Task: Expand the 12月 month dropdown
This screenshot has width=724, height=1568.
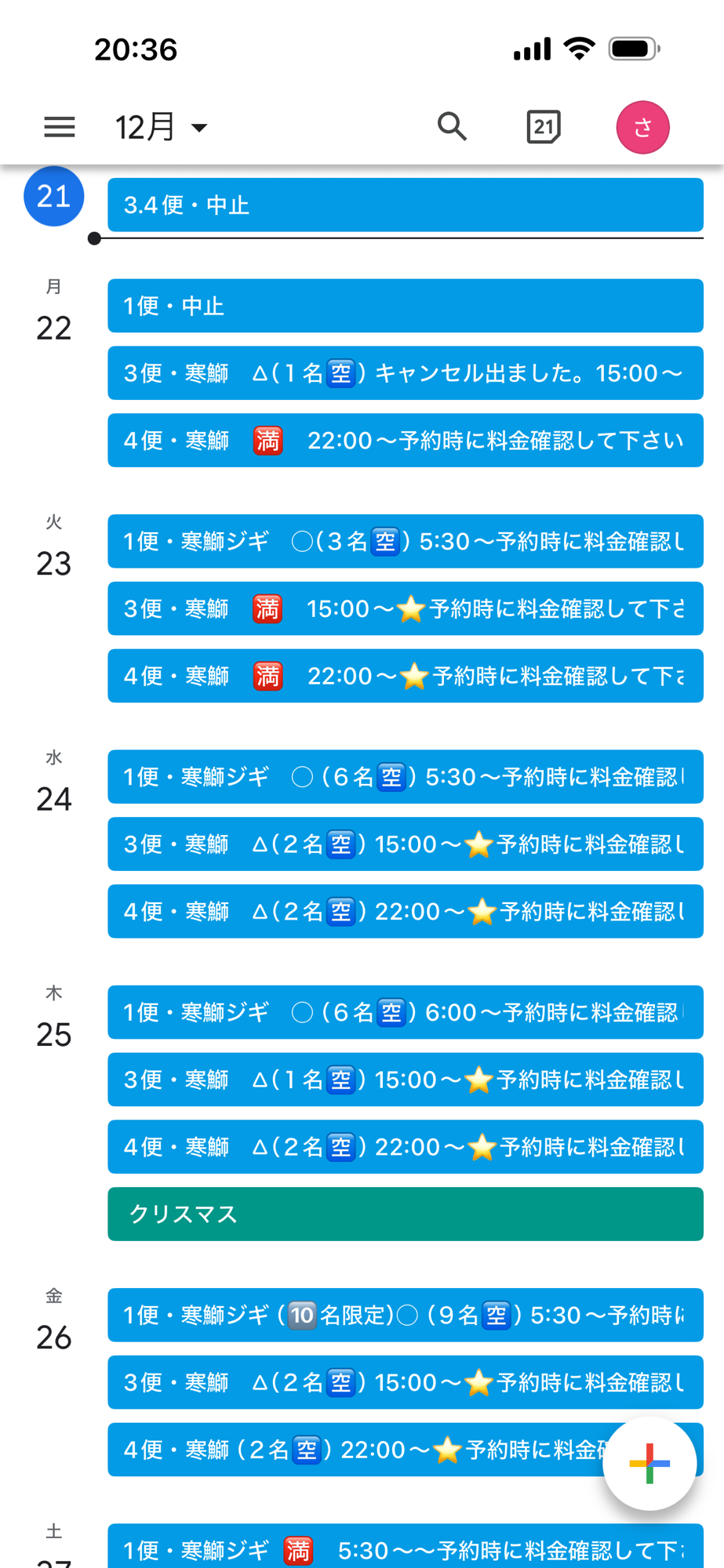Action: coord(161,127)
